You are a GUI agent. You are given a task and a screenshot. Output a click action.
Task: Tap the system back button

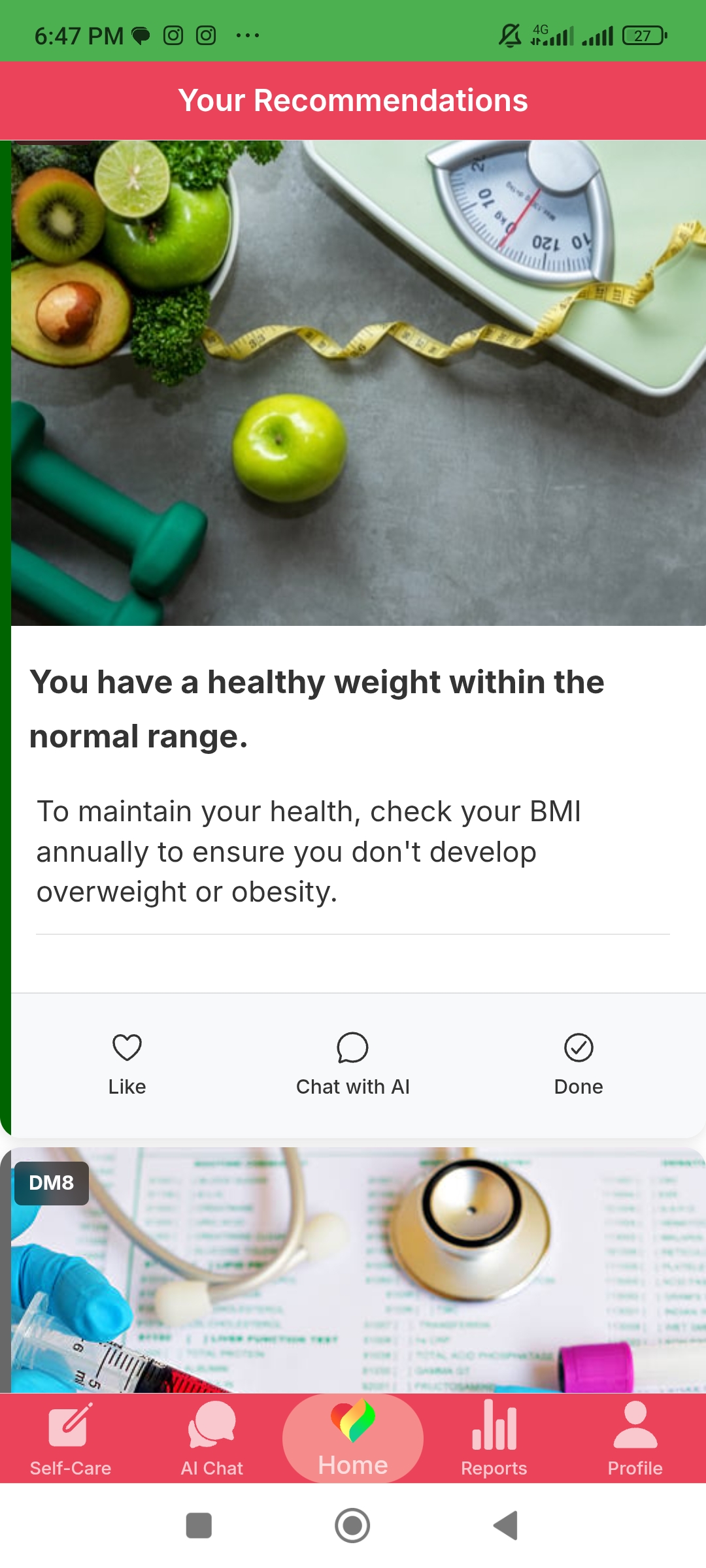click(x=505, y=1526)
